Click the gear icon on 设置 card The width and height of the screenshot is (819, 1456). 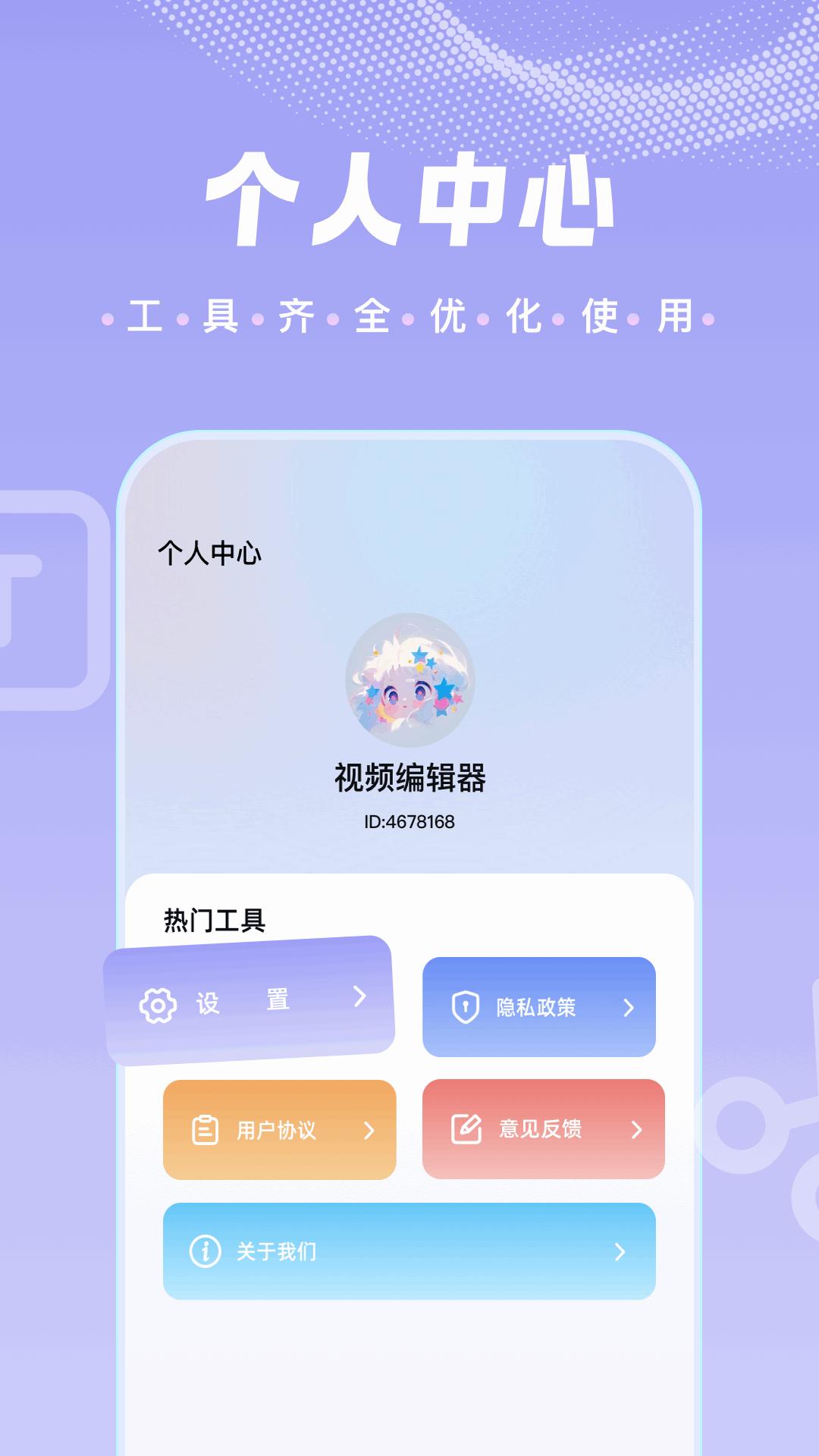point(157,1003)
